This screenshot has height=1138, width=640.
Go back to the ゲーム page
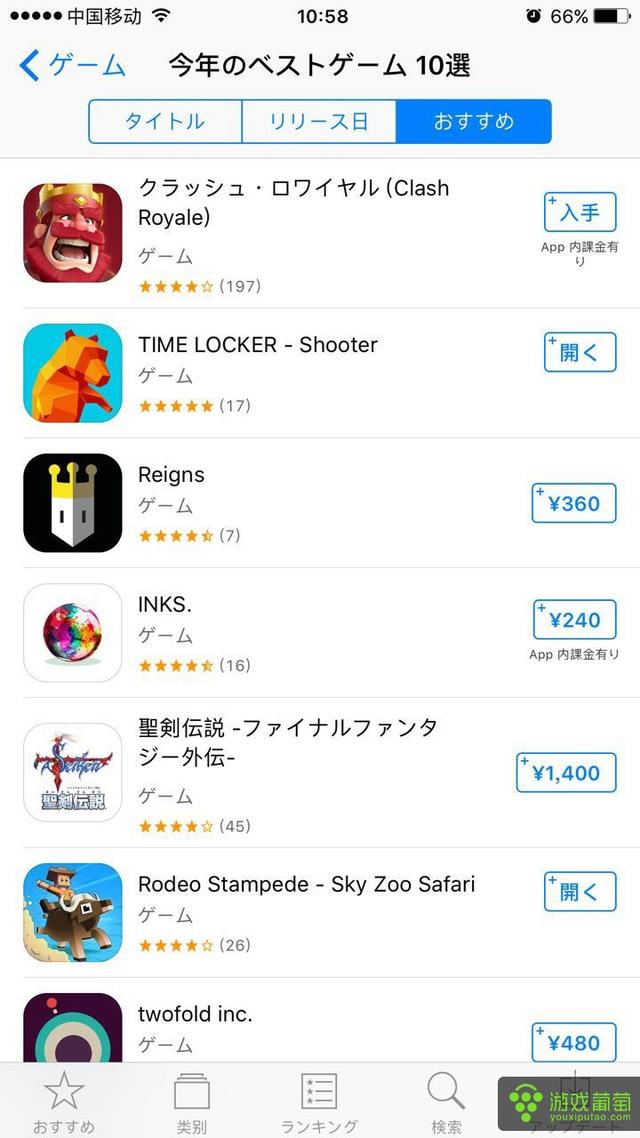tap(72, 66)
